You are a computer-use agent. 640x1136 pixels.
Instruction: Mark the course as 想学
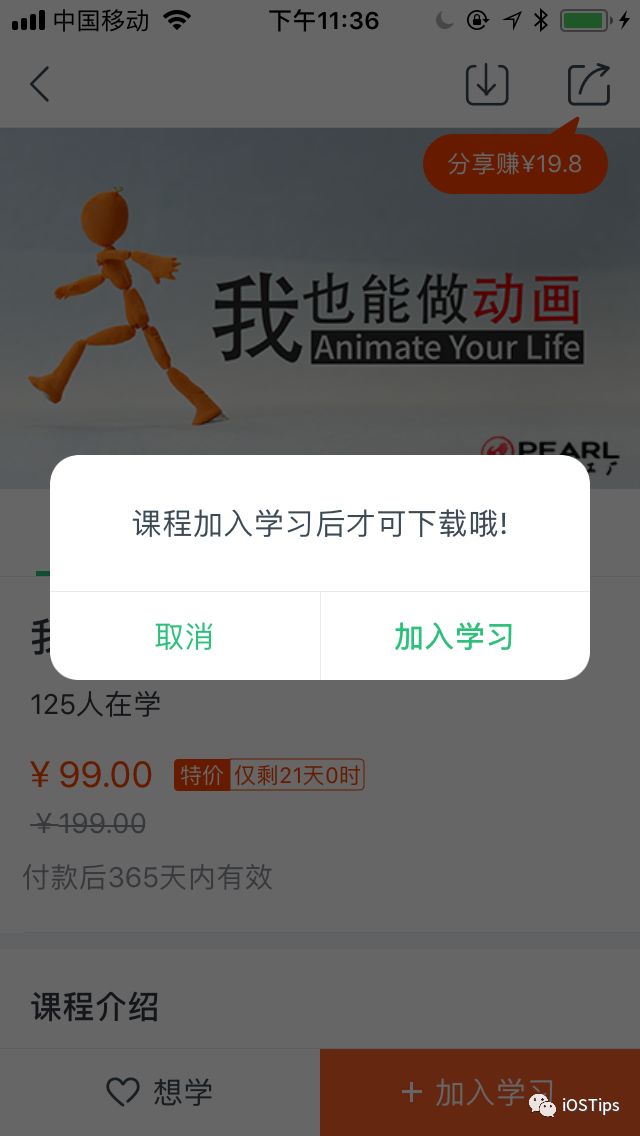(x=160, y=1092)
